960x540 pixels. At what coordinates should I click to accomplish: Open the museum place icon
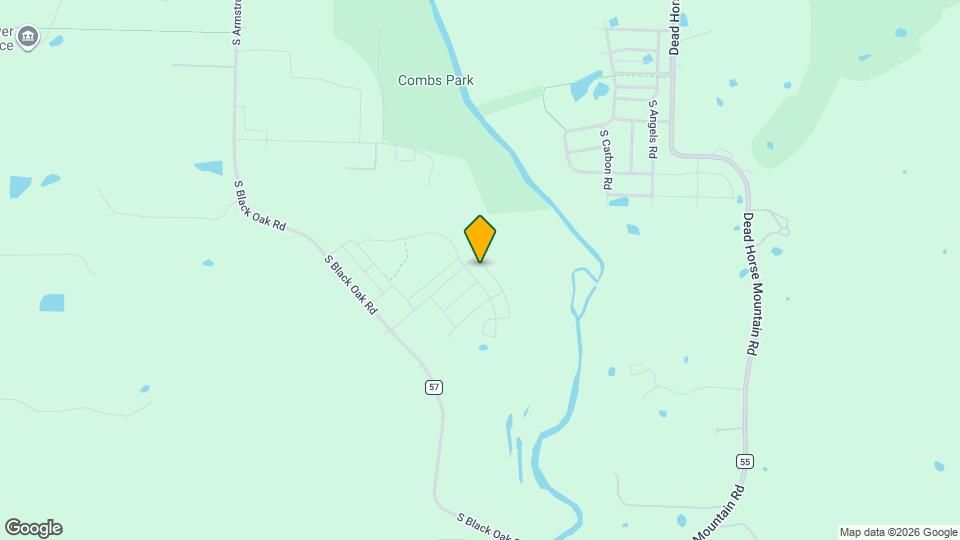(28, 38)
